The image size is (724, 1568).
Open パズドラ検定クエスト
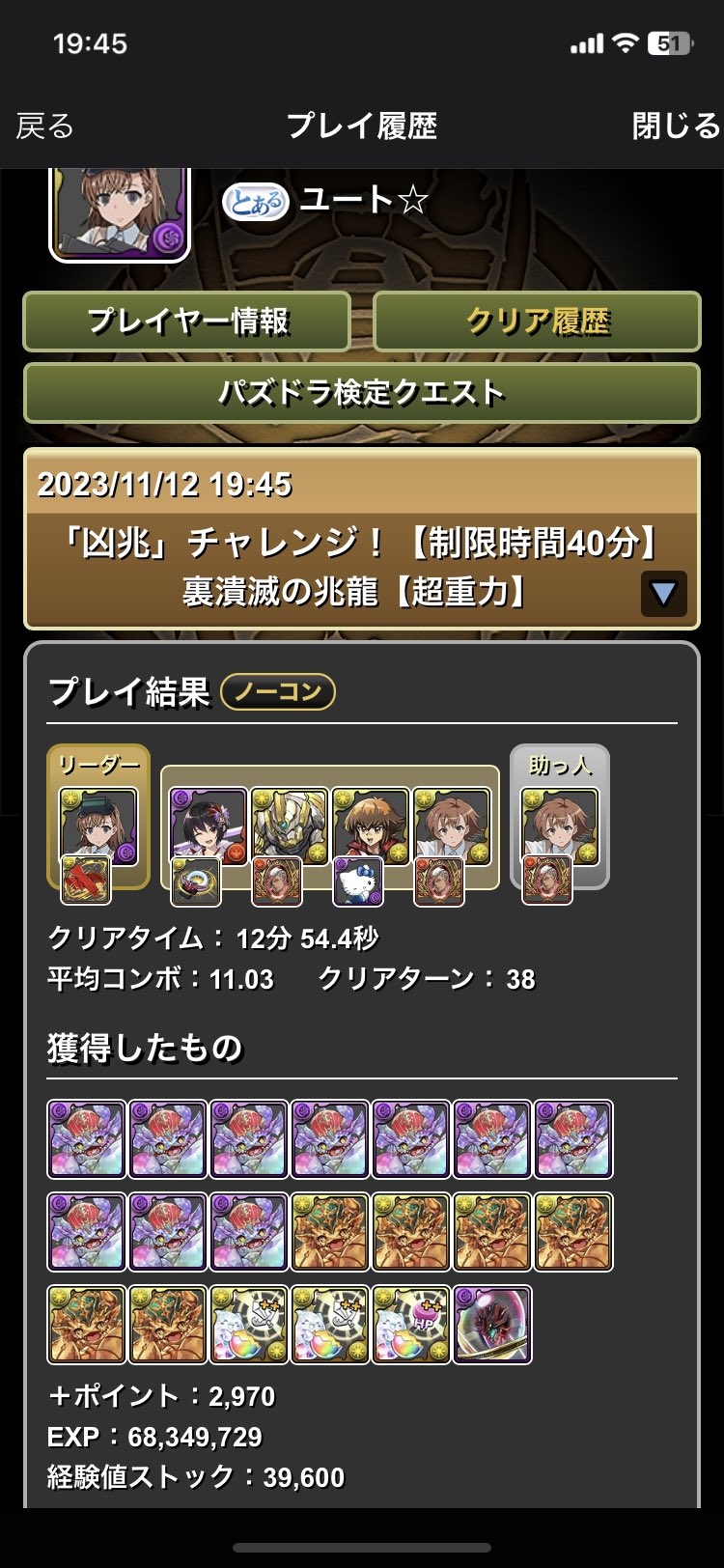pos(361,393)
